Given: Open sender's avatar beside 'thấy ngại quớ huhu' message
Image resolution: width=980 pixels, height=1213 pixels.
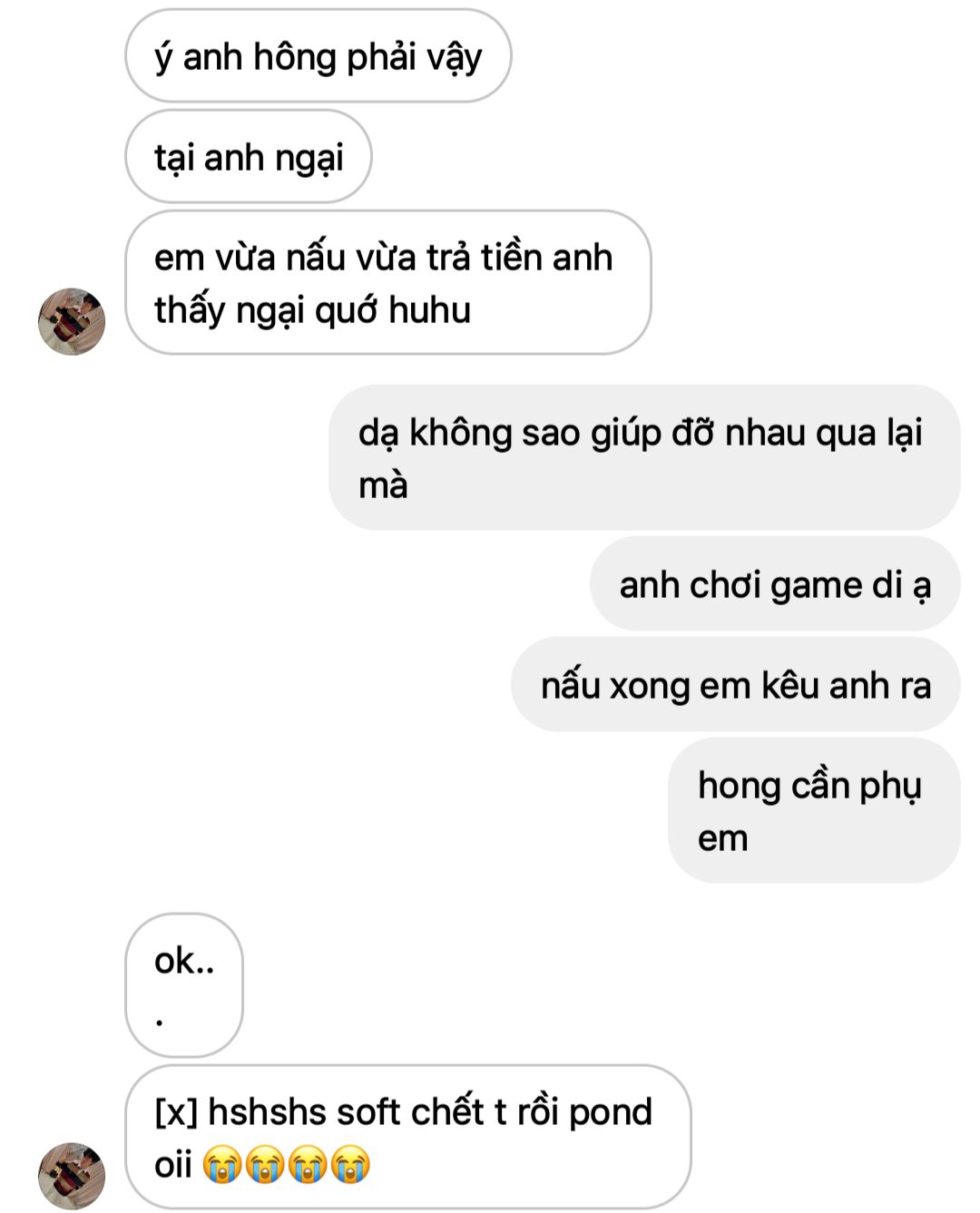Looking at the screenshot, I should pyautogui.click(x=72, y=321).
